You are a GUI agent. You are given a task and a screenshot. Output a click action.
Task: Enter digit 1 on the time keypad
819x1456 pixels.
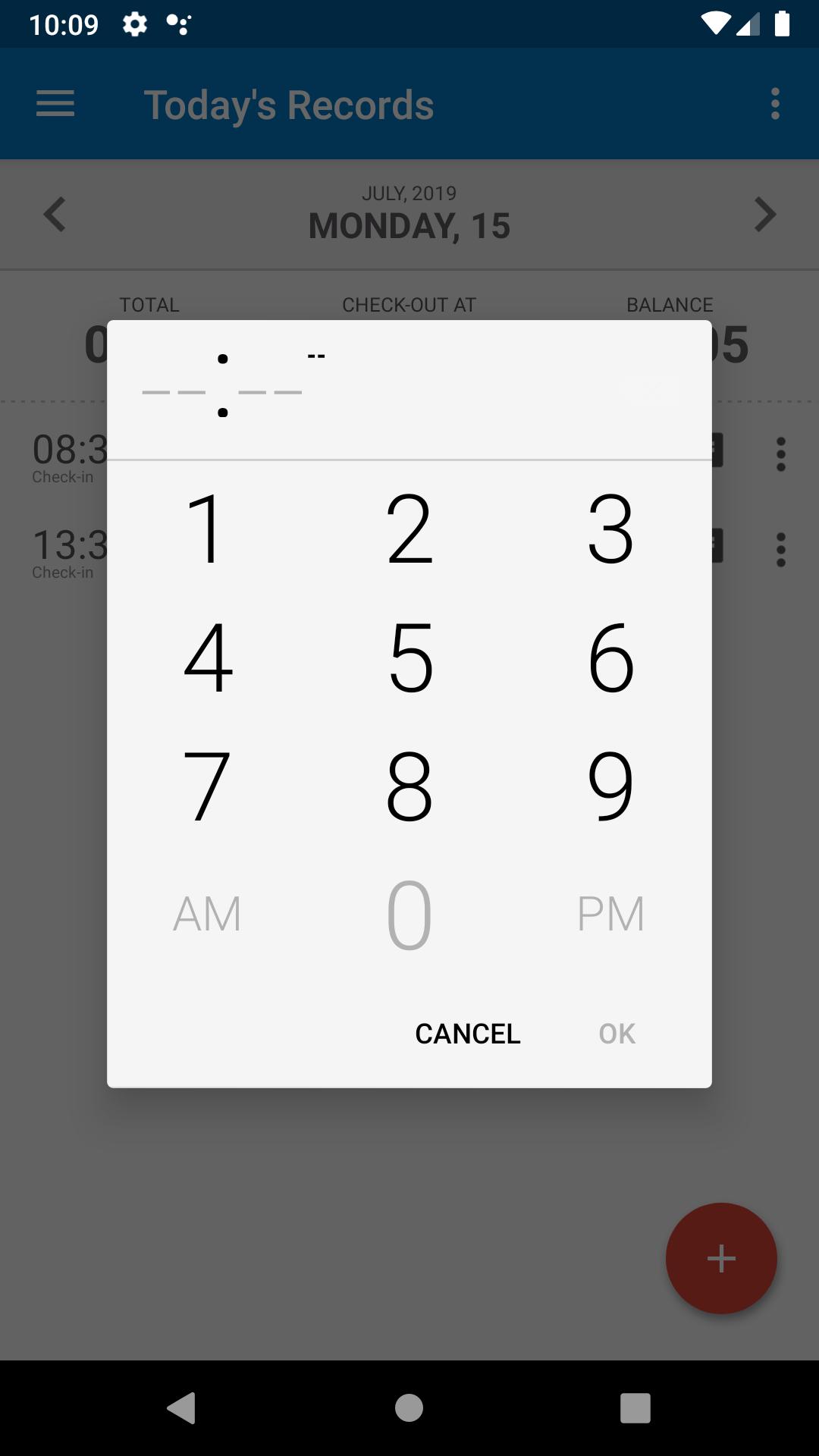[x=206, y=528]
